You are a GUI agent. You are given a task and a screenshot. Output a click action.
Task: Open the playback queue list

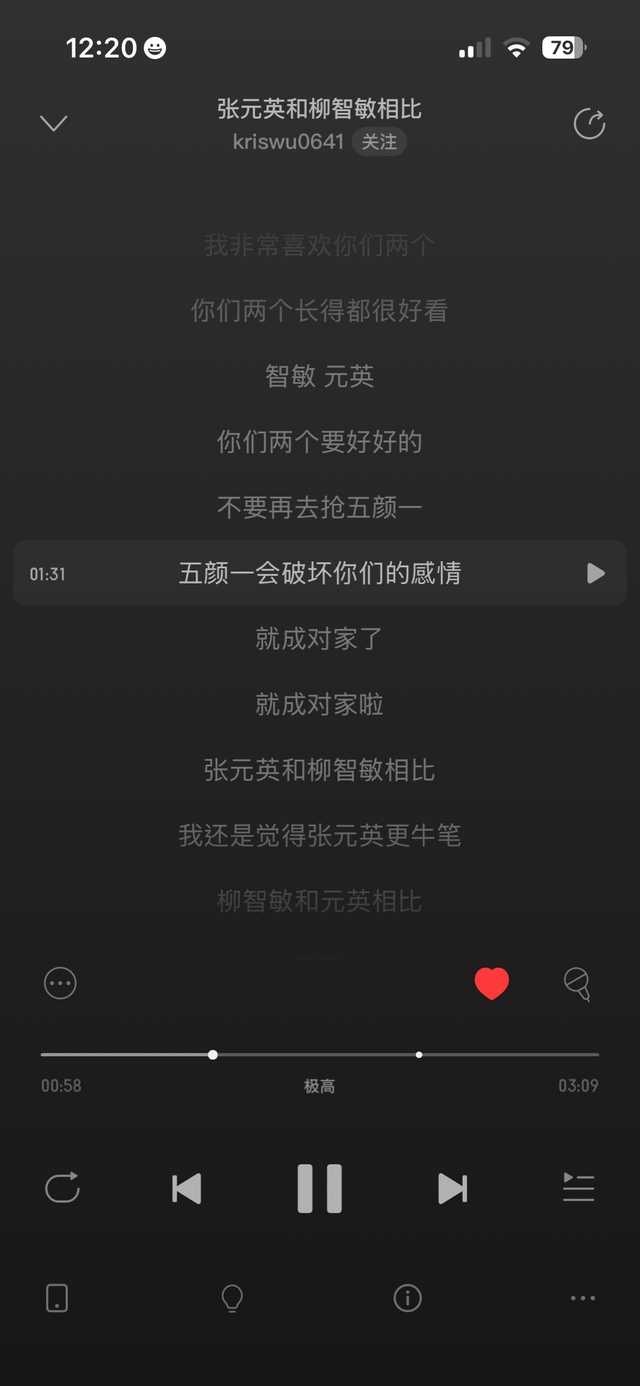578,1188
